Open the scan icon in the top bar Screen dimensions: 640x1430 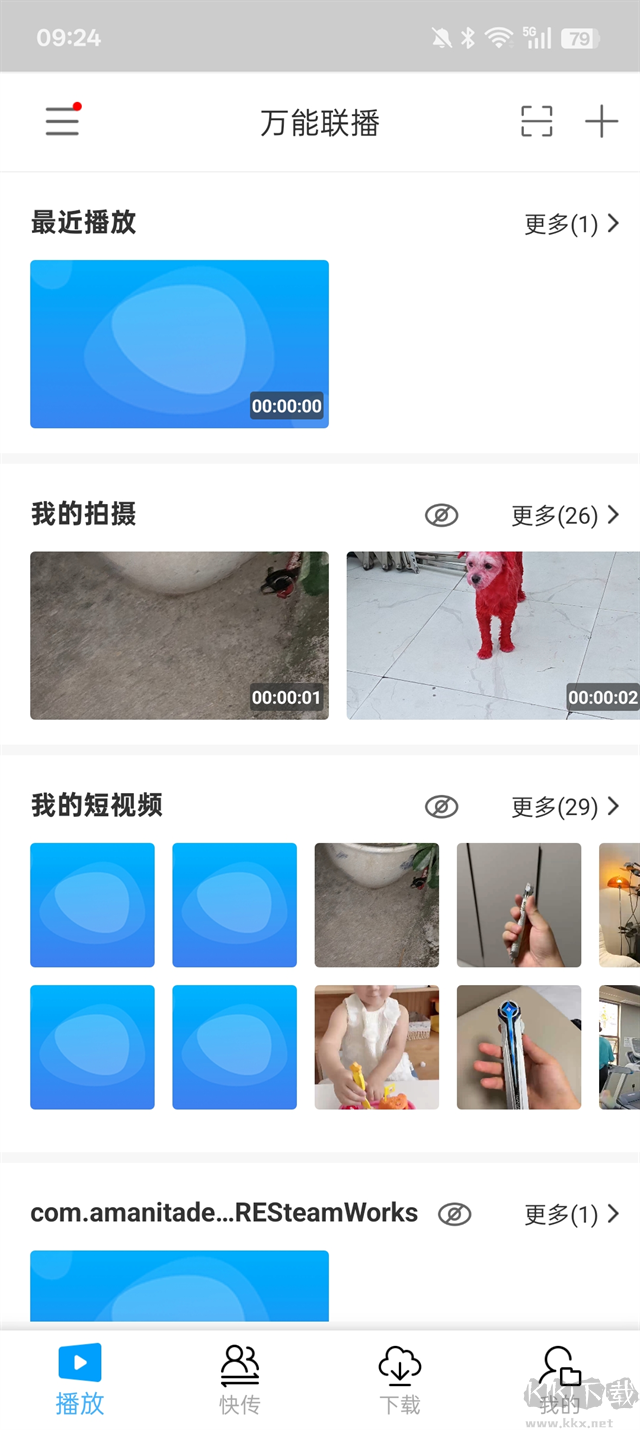click(x=537, y=122)
